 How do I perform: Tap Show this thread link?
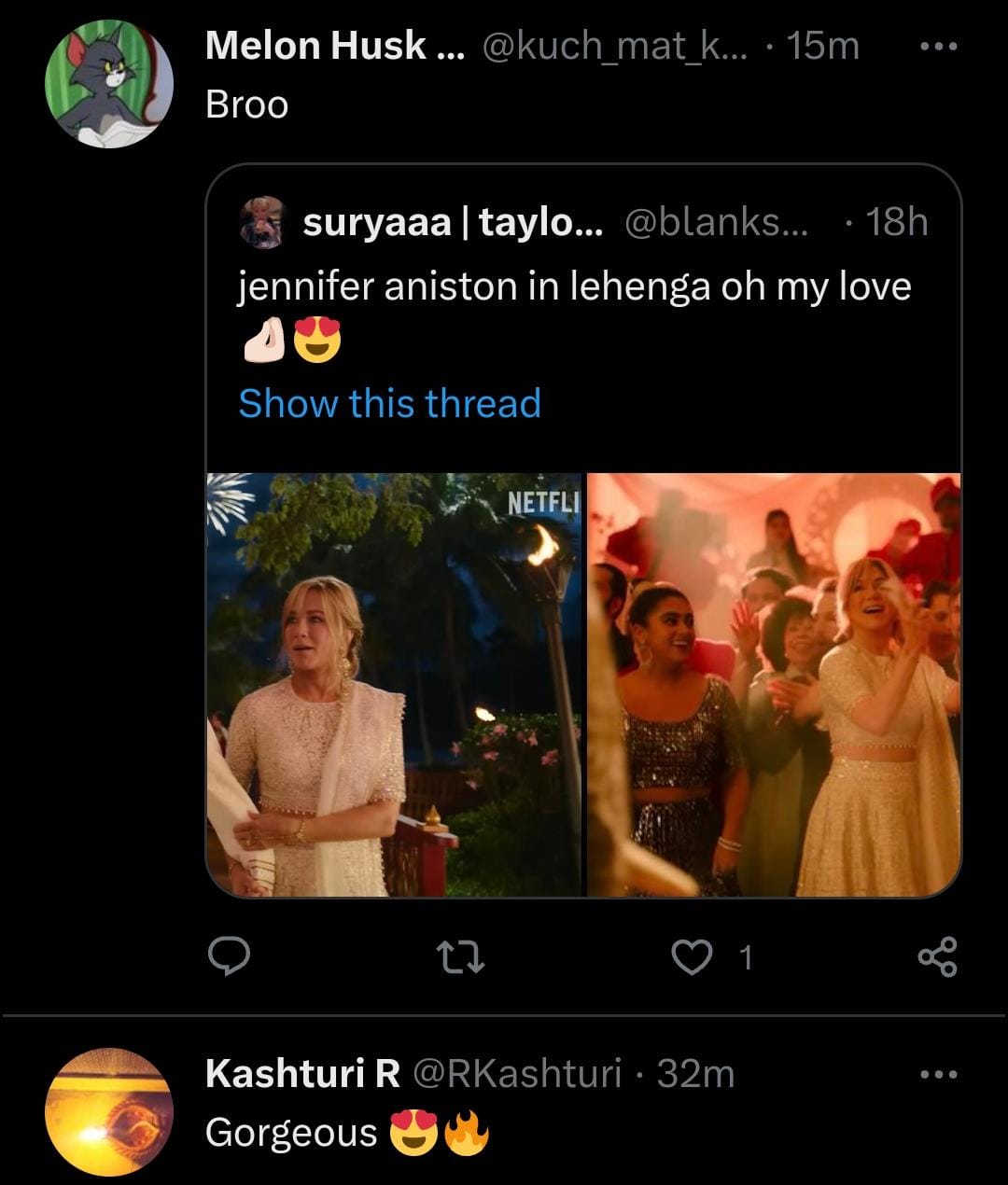[x=389, y=404]
